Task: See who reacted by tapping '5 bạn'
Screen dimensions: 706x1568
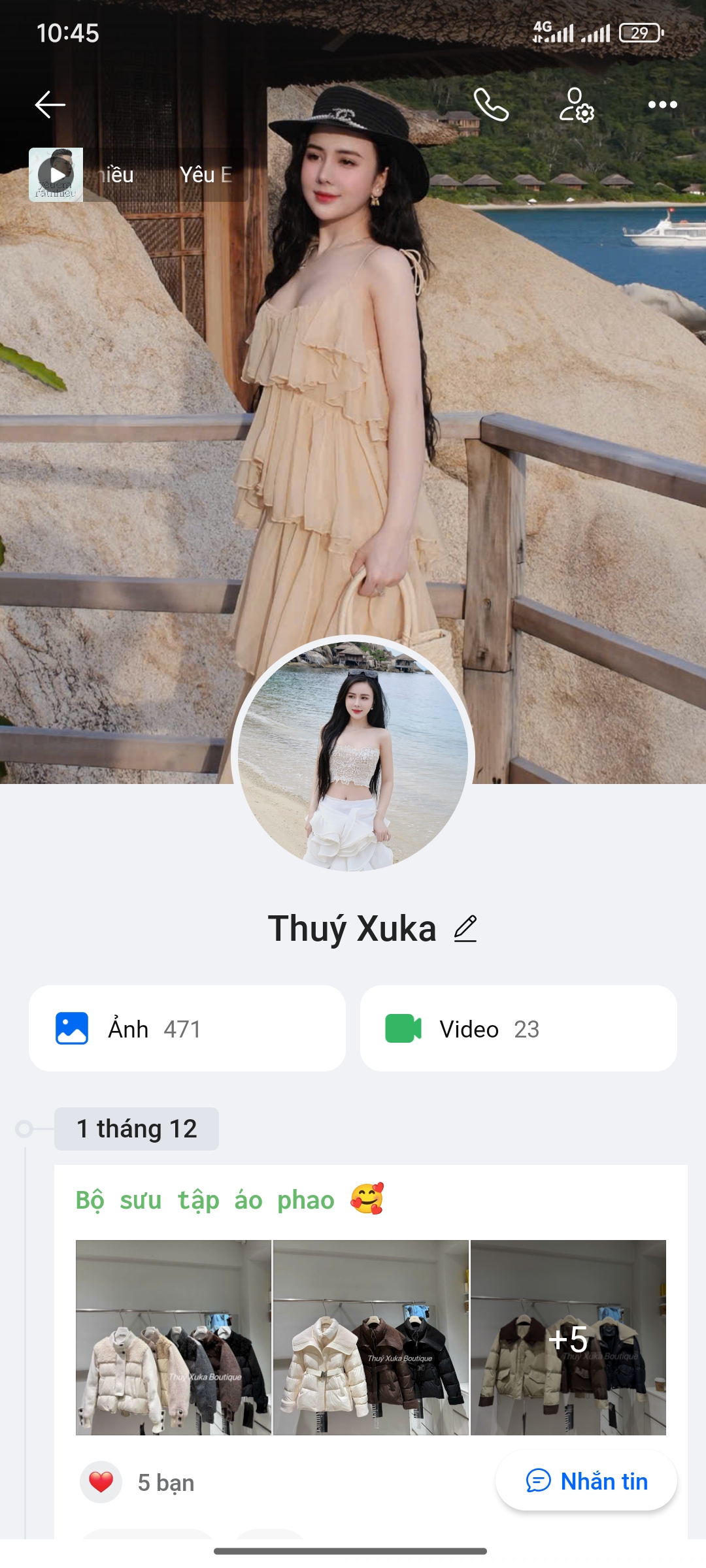Action: click(165, 1482)
